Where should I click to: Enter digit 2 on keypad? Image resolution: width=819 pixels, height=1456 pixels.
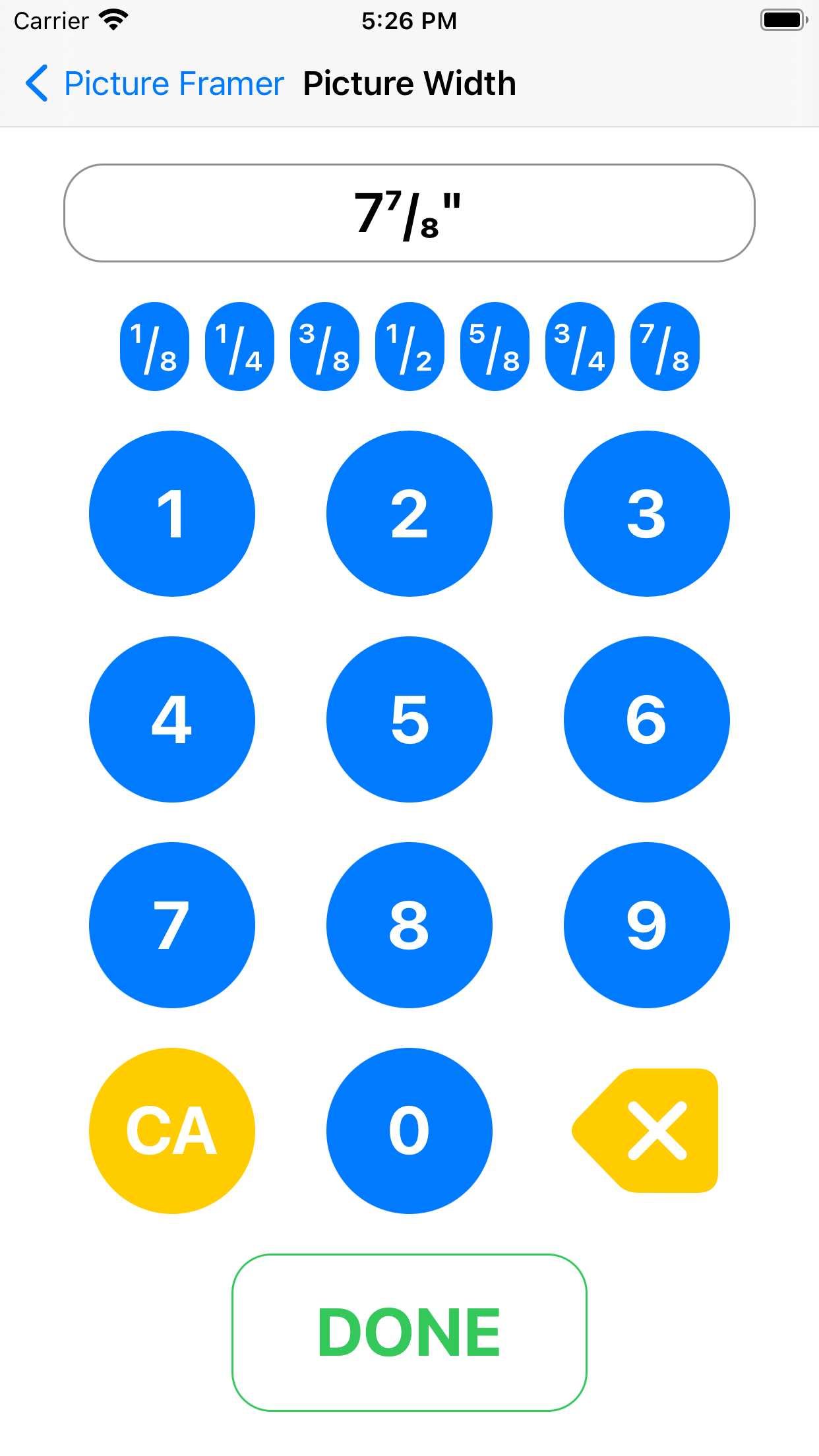409,514
